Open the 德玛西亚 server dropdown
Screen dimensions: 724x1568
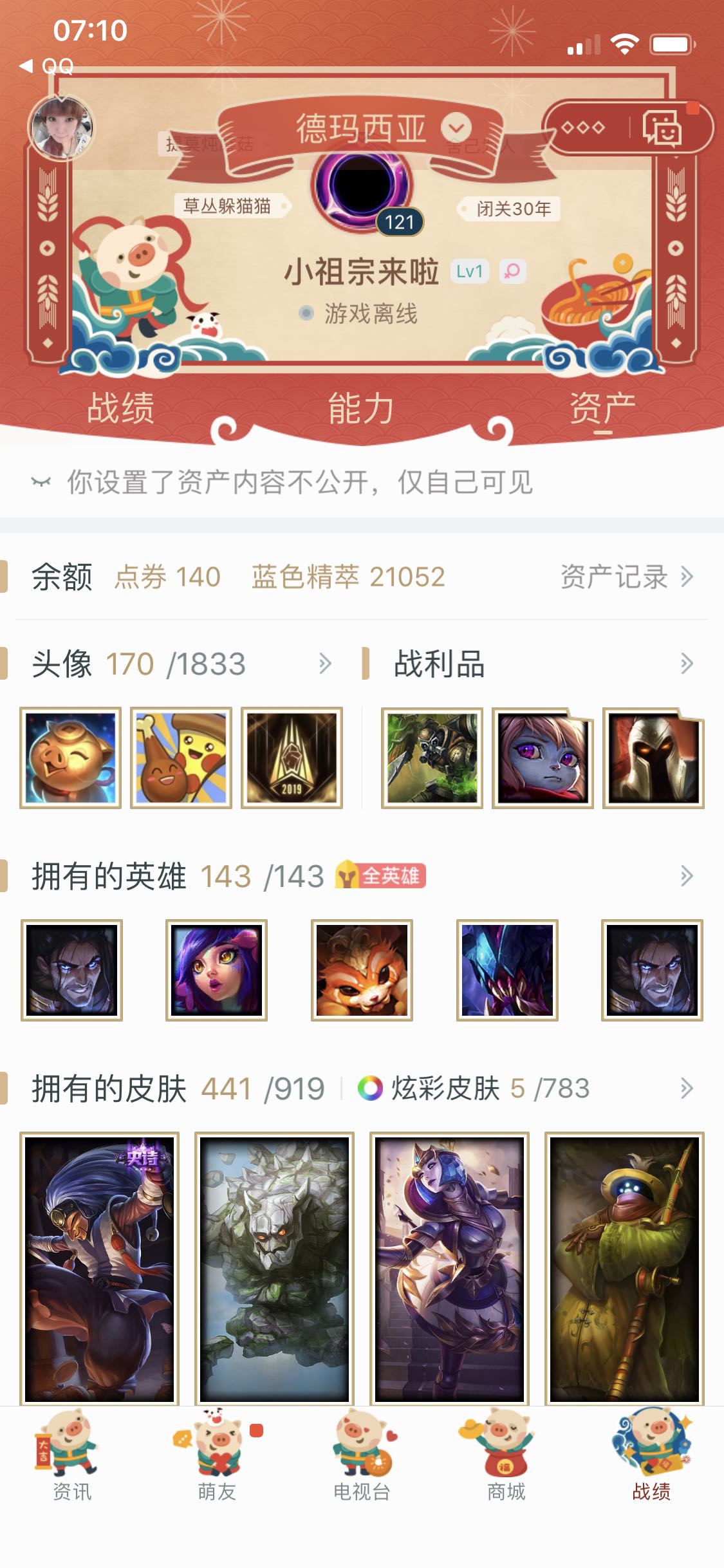click(456, 127)
